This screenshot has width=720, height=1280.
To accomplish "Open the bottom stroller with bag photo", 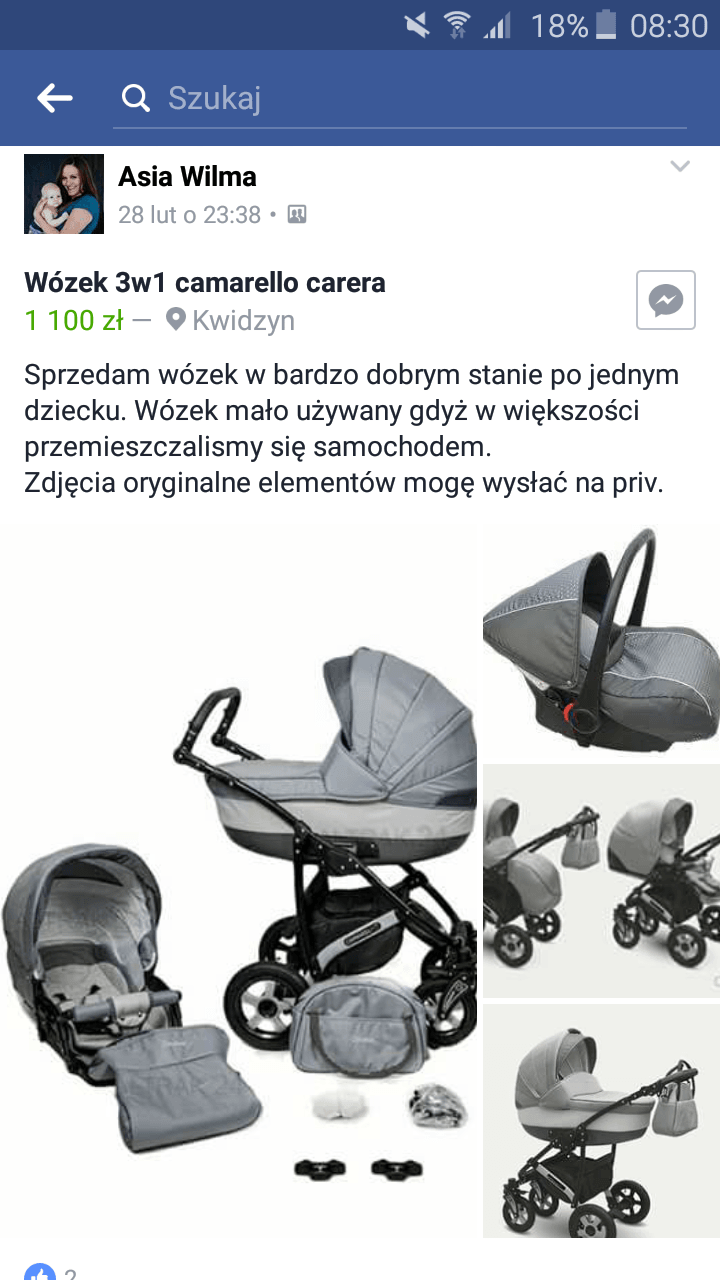I will 601,1120.
